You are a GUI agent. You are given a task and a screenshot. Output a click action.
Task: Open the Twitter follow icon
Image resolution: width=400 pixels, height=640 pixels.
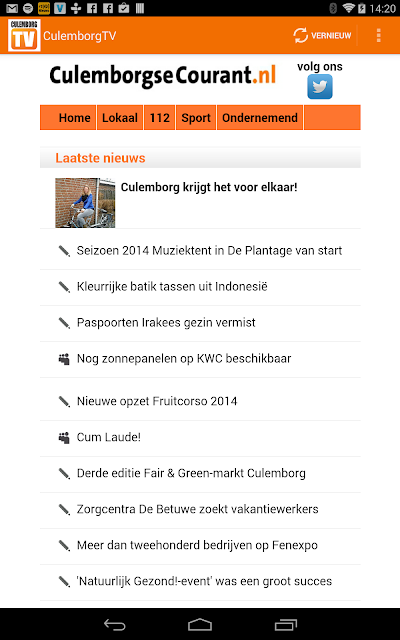click(320, 87)
